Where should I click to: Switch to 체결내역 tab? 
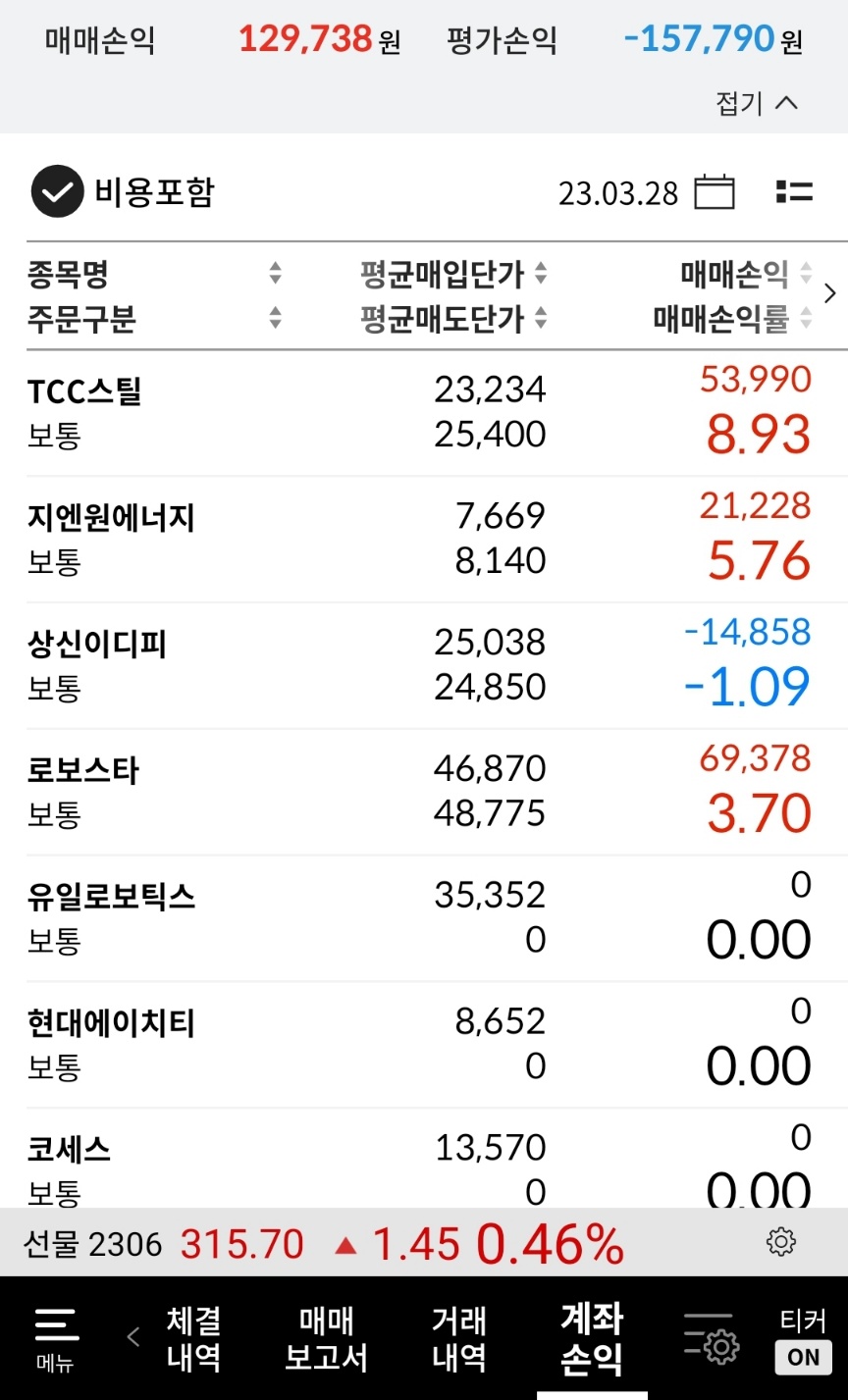(193, 1338)
